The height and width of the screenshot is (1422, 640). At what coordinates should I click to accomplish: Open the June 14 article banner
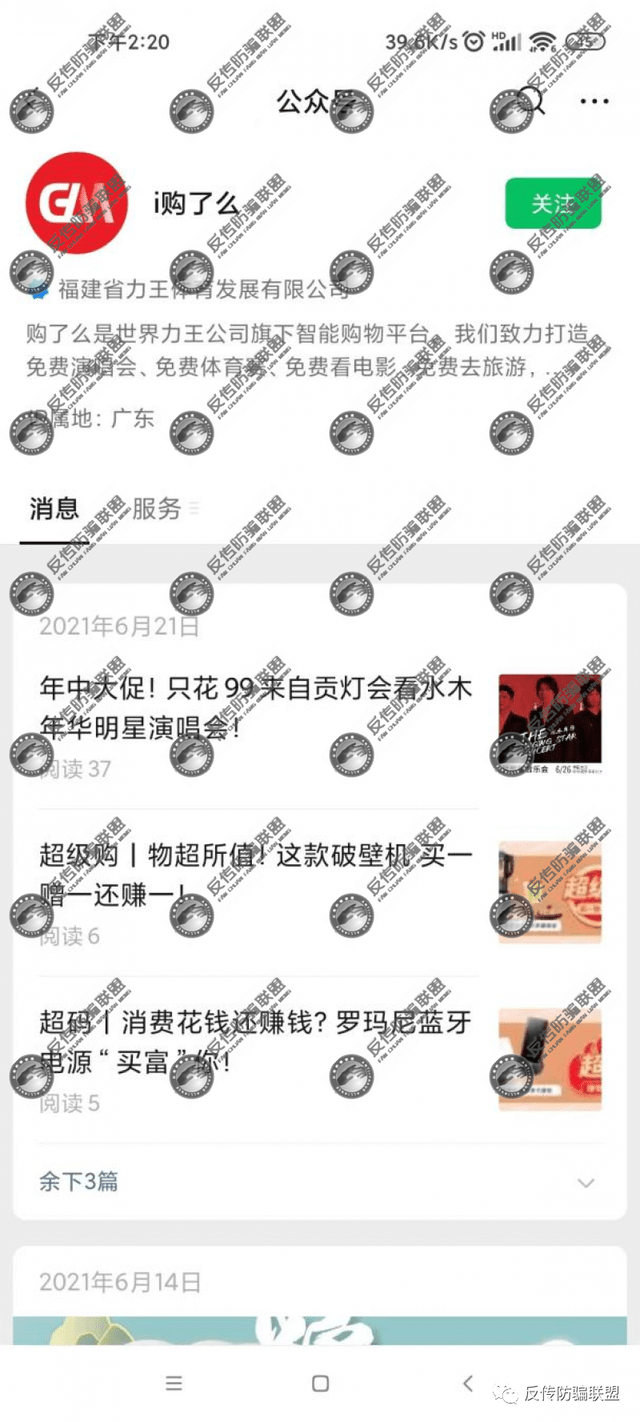[318, 1330]
